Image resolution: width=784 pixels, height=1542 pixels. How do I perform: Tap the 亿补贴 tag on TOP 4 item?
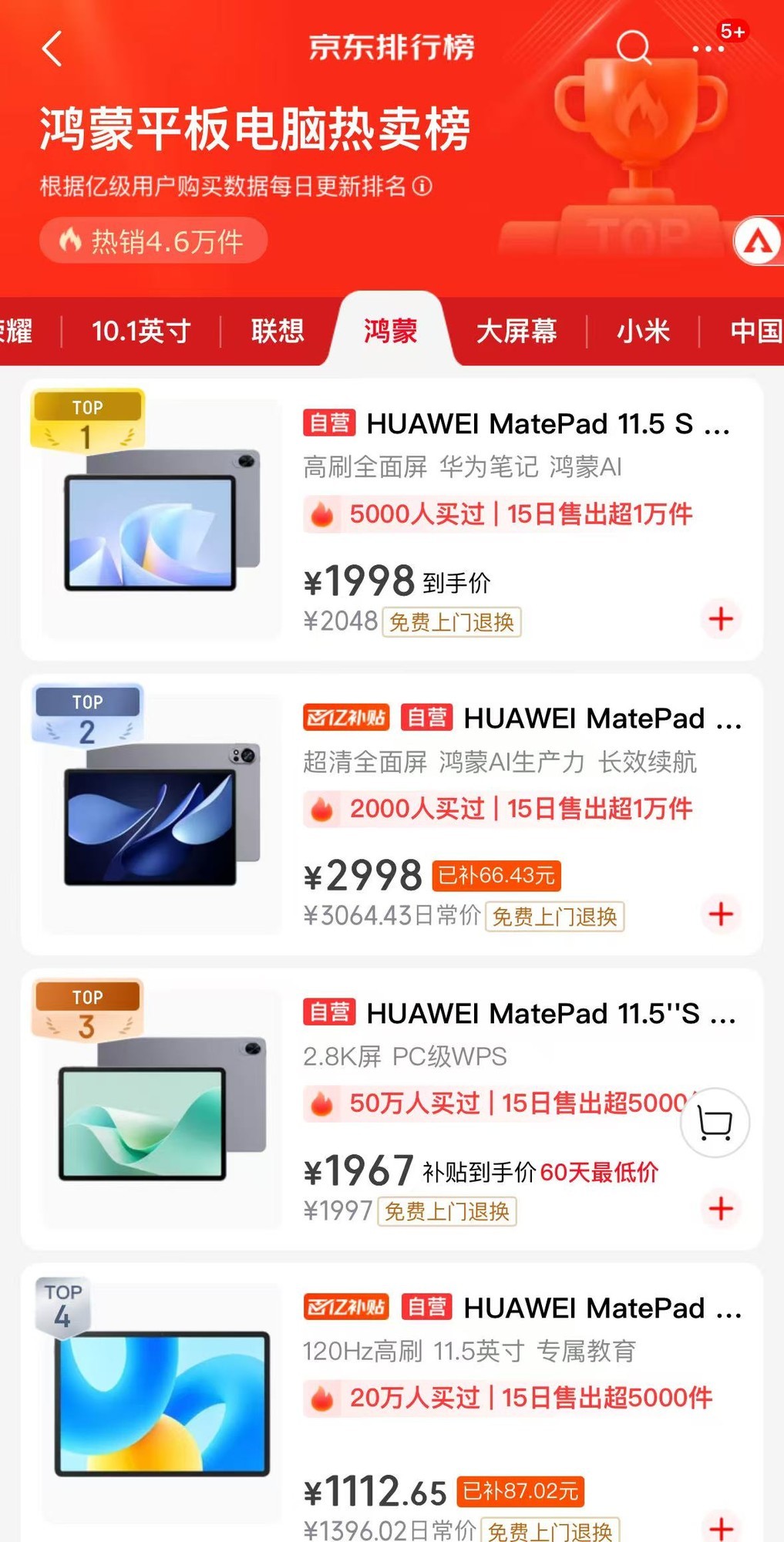(x=345, y=1308)
